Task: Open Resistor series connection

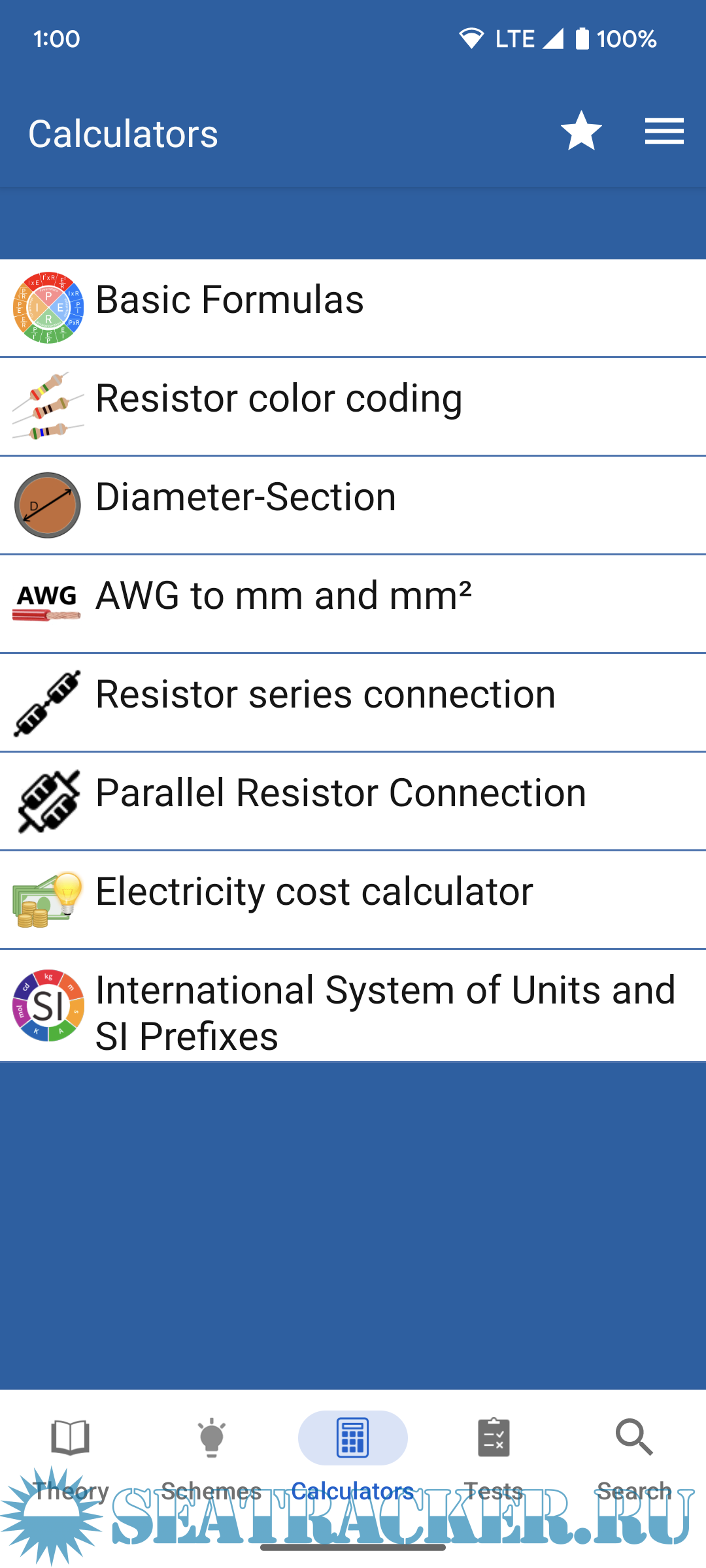Action: coord(353,702)
